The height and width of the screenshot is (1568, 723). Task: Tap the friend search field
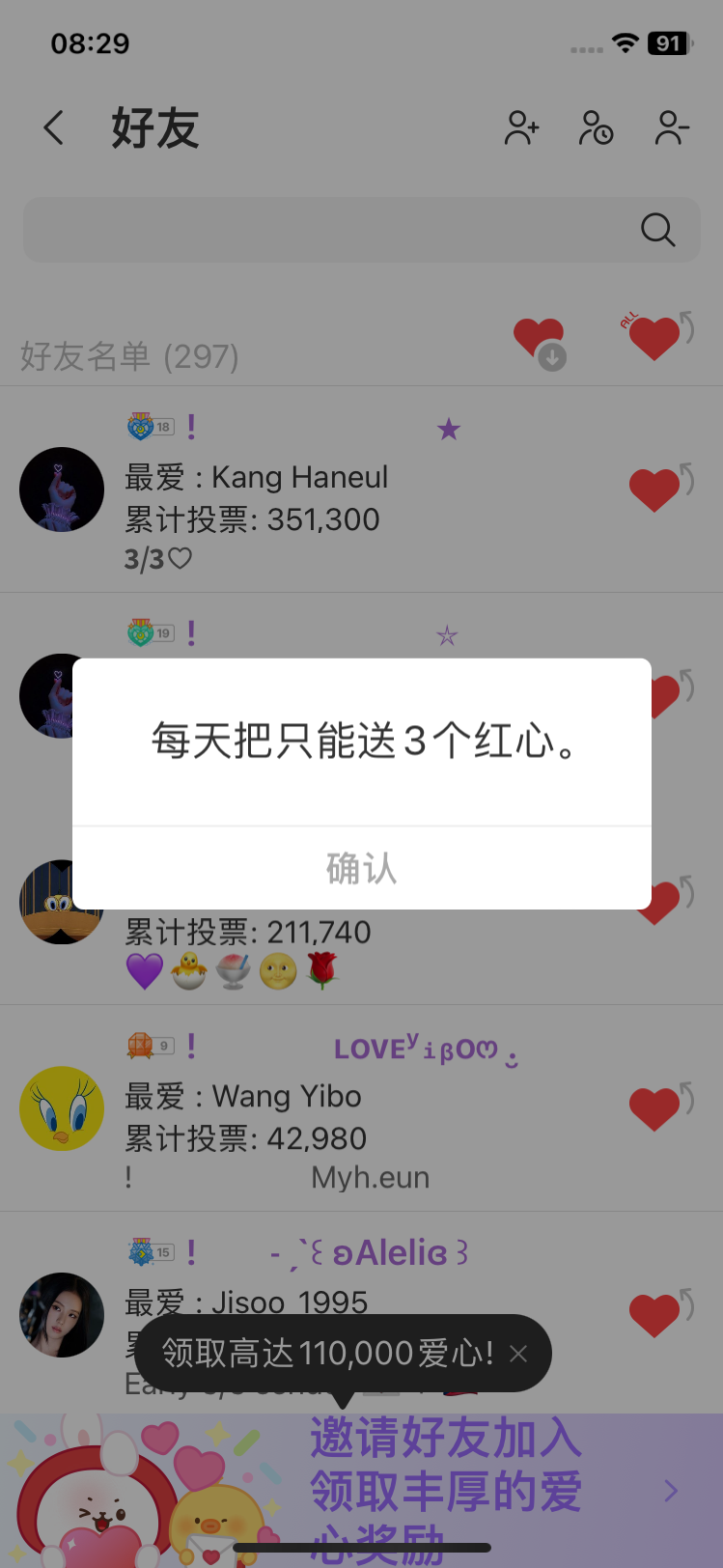328,230
